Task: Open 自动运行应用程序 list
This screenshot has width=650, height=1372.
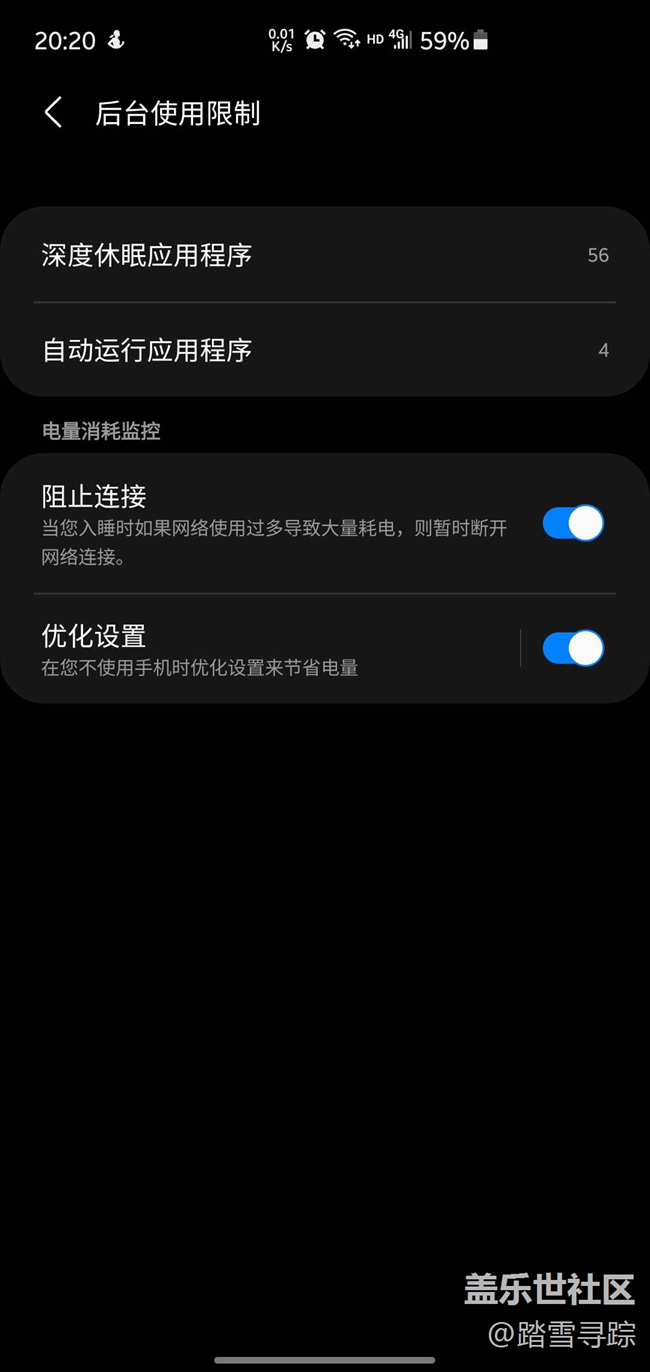Action: tap(325, 350)
